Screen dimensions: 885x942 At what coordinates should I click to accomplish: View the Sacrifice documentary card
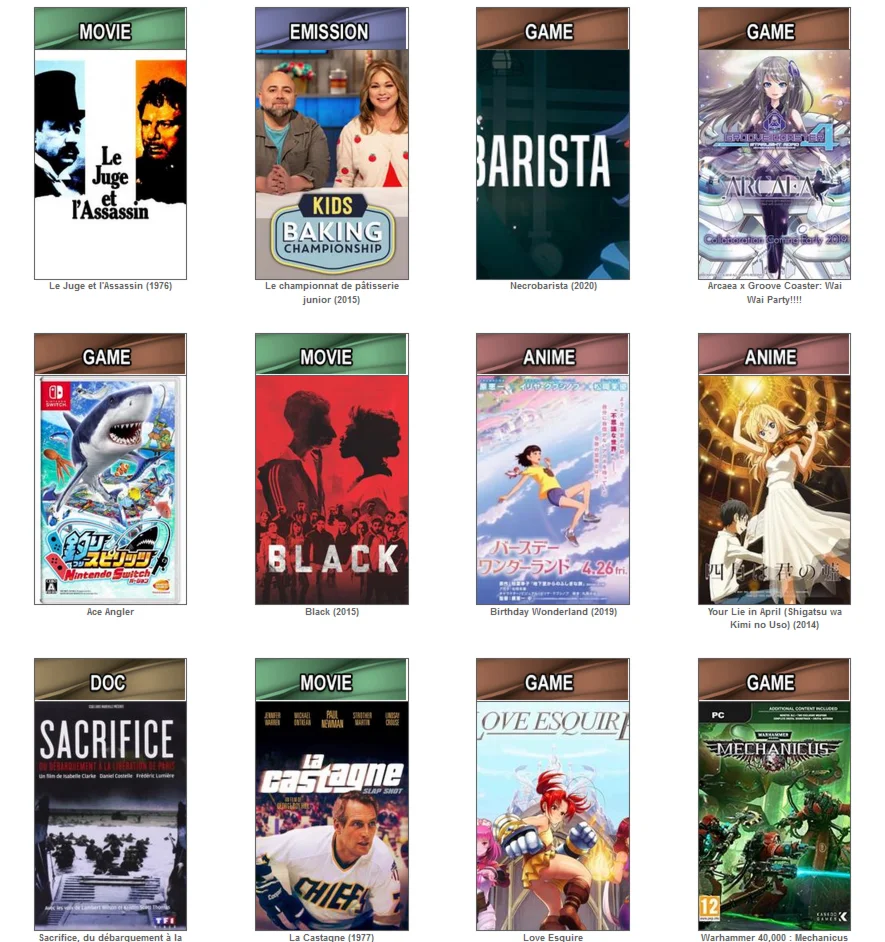[110, 814]
